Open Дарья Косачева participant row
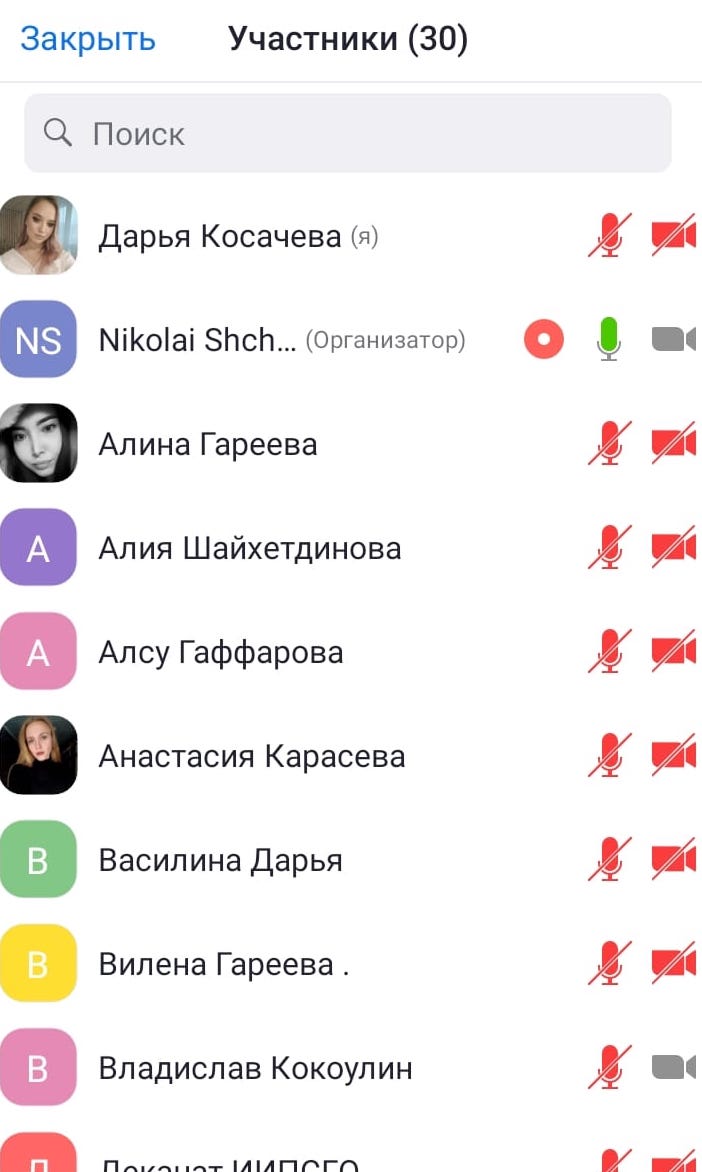 [x=220, y=237]
